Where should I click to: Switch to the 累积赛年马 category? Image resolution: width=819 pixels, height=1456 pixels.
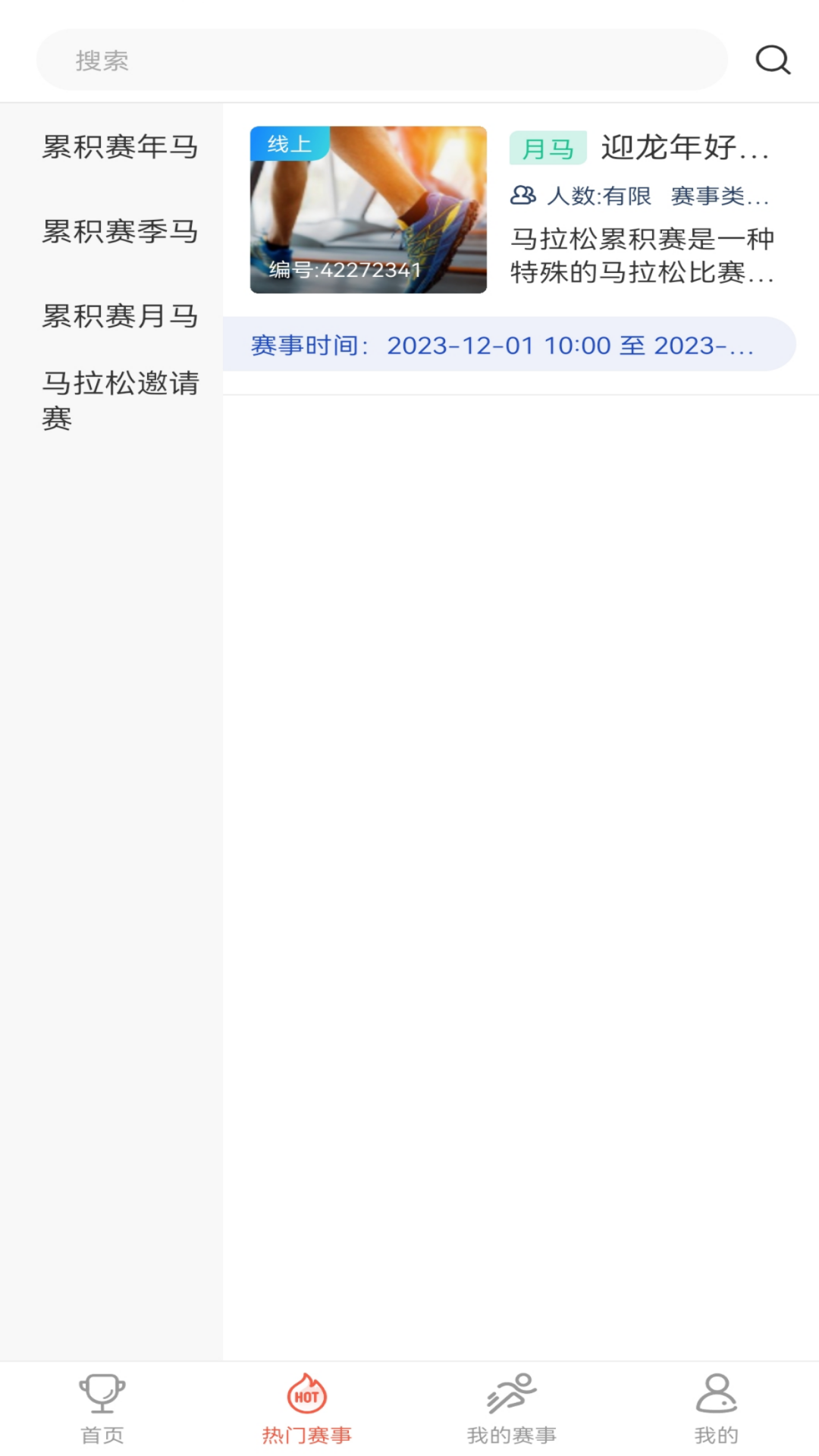[119, 149]
